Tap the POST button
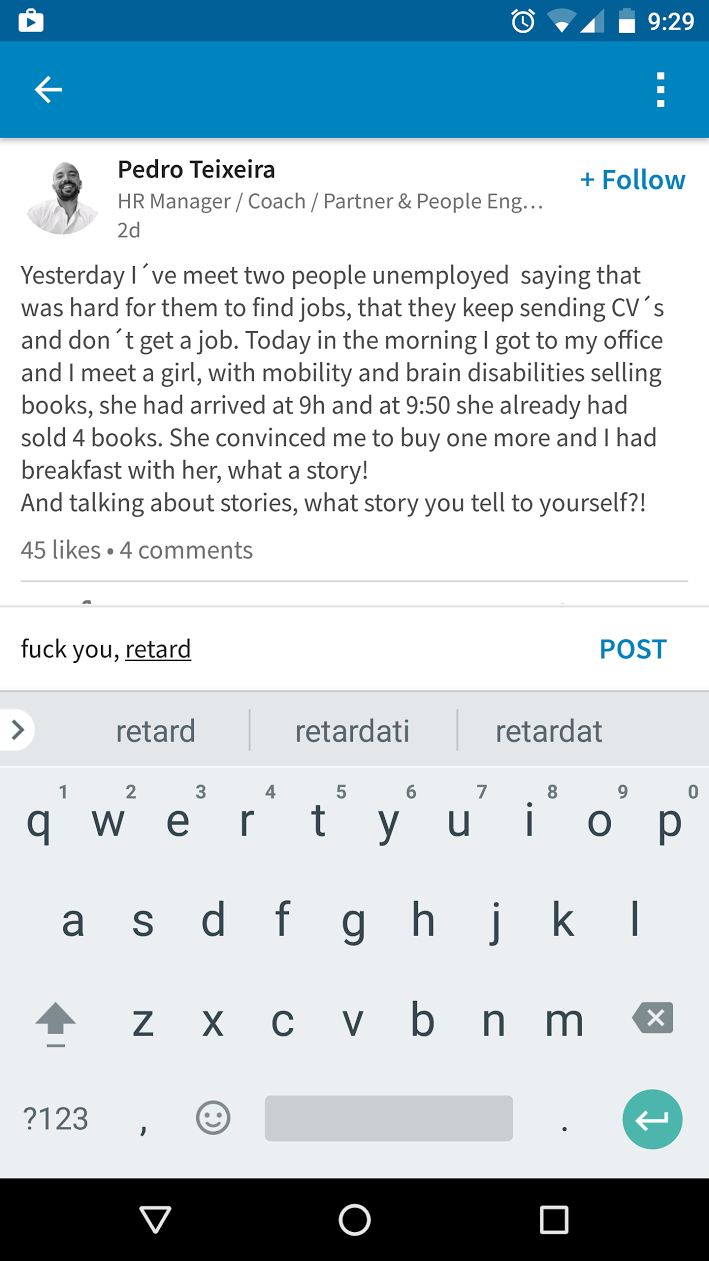The width and height of the screenshot is (709, 1261). point(633,649)
